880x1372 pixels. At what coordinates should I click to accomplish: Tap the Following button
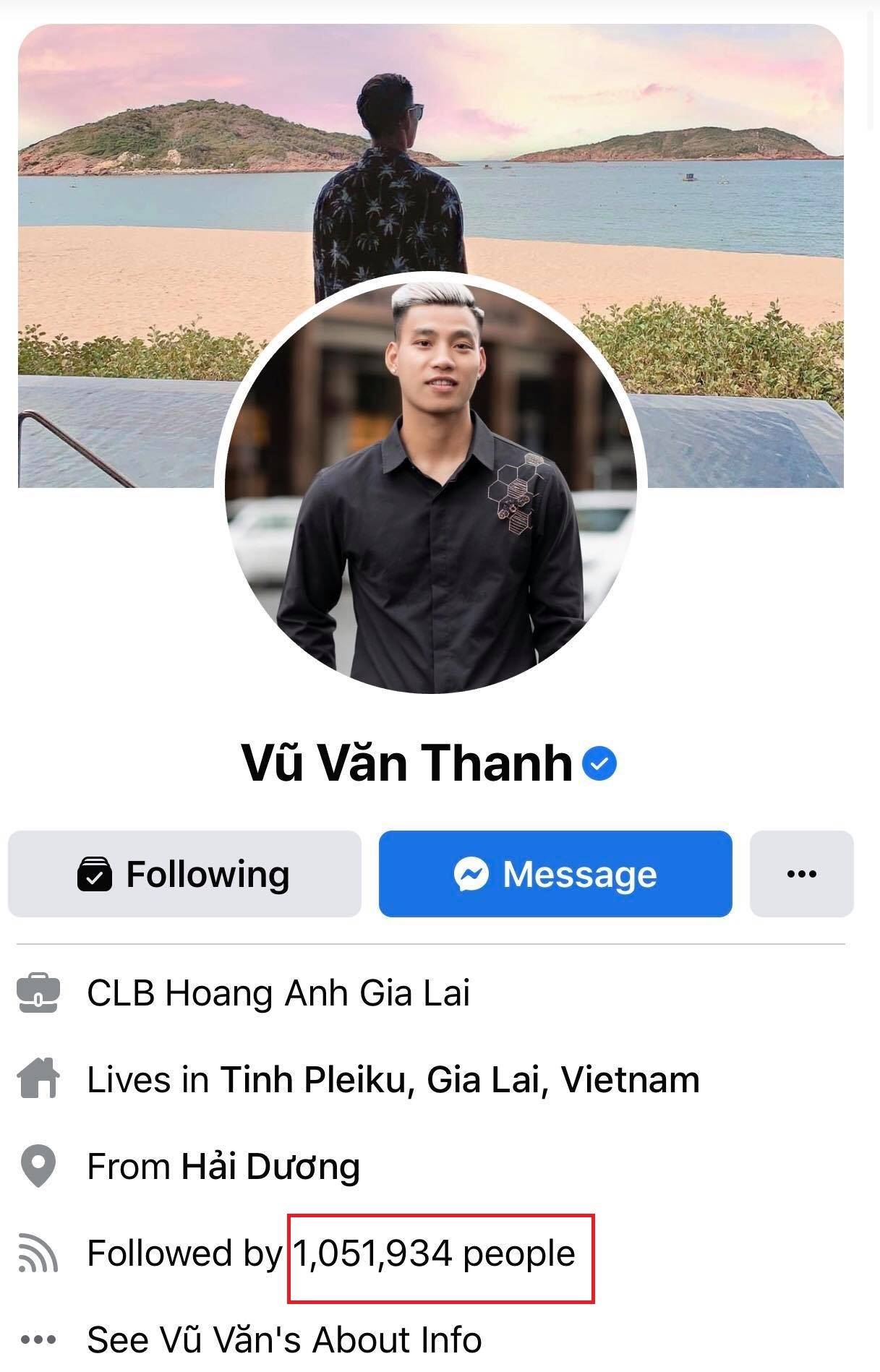click(x=184, y=874)
